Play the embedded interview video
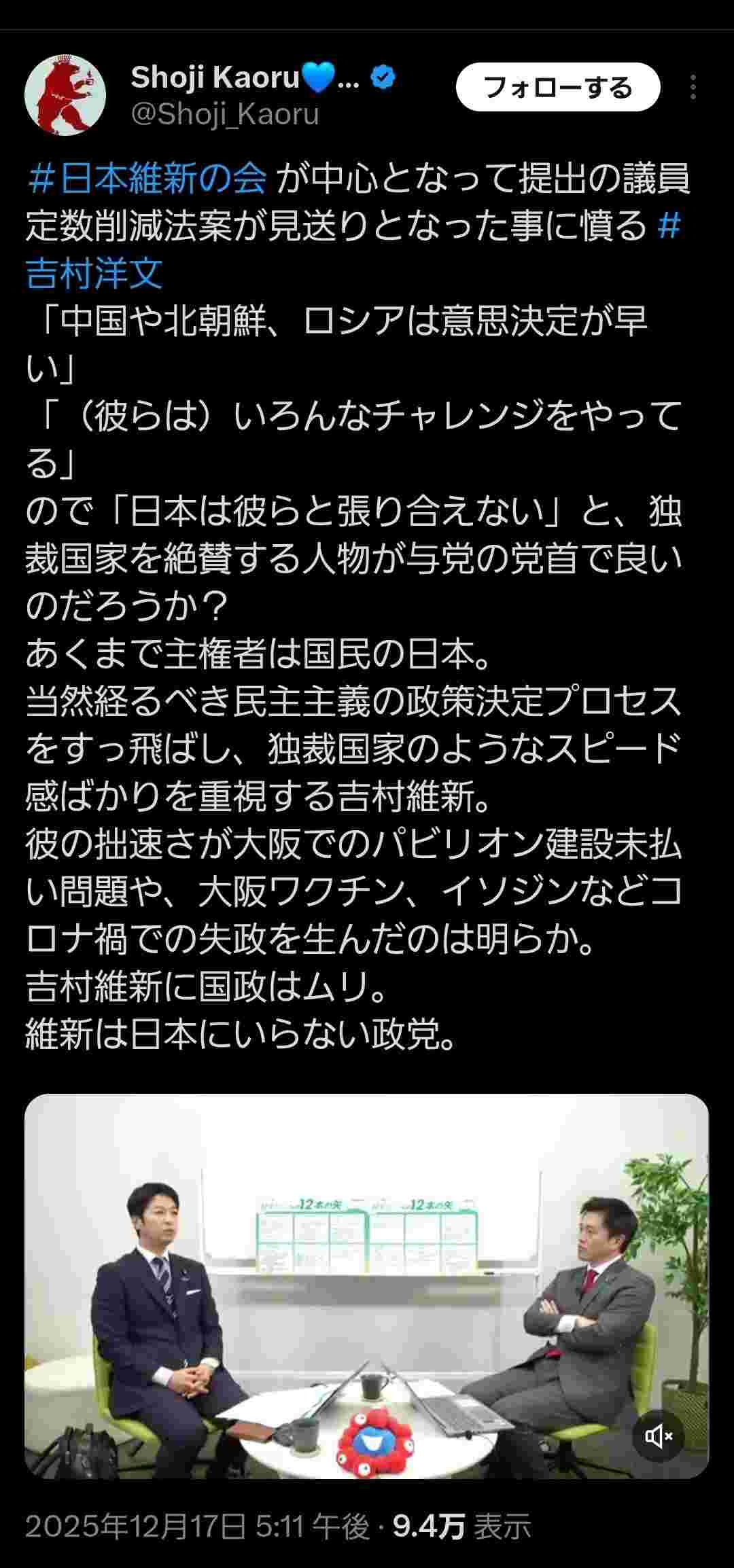 click(367, 1285)
